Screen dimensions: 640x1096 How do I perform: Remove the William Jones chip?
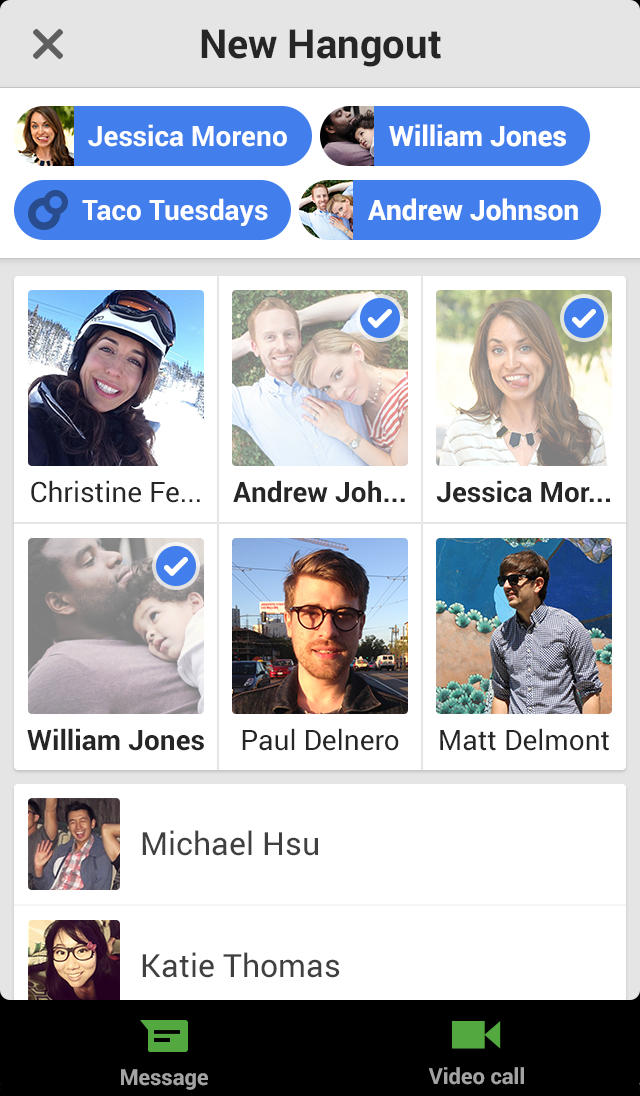(x=455, y=136)
